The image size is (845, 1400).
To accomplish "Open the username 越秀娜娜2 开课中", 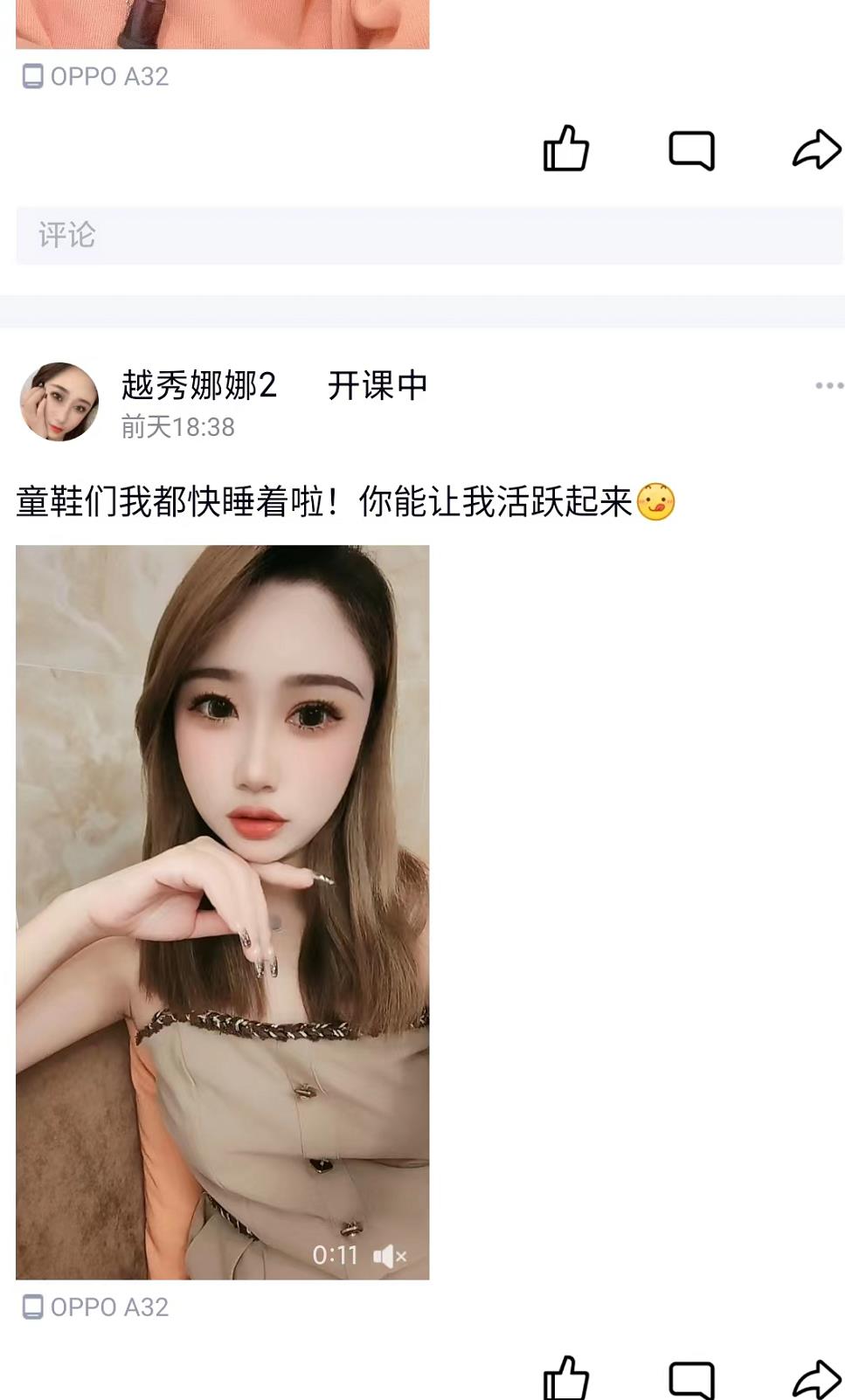I will pyautogui.click(x=274, y=385).
